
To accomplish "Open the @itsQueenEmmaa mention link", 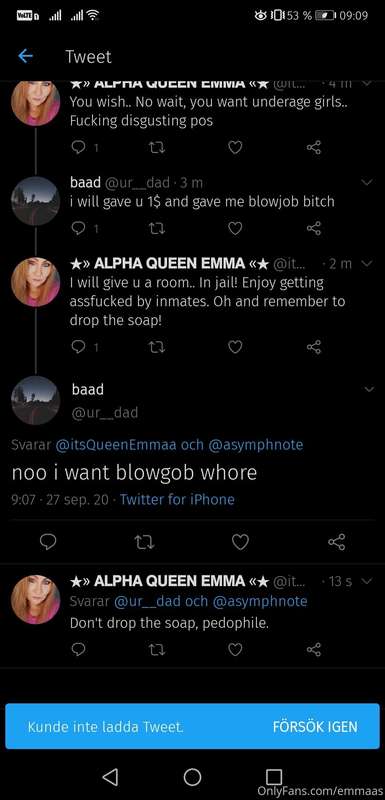I will coord(115,445).
